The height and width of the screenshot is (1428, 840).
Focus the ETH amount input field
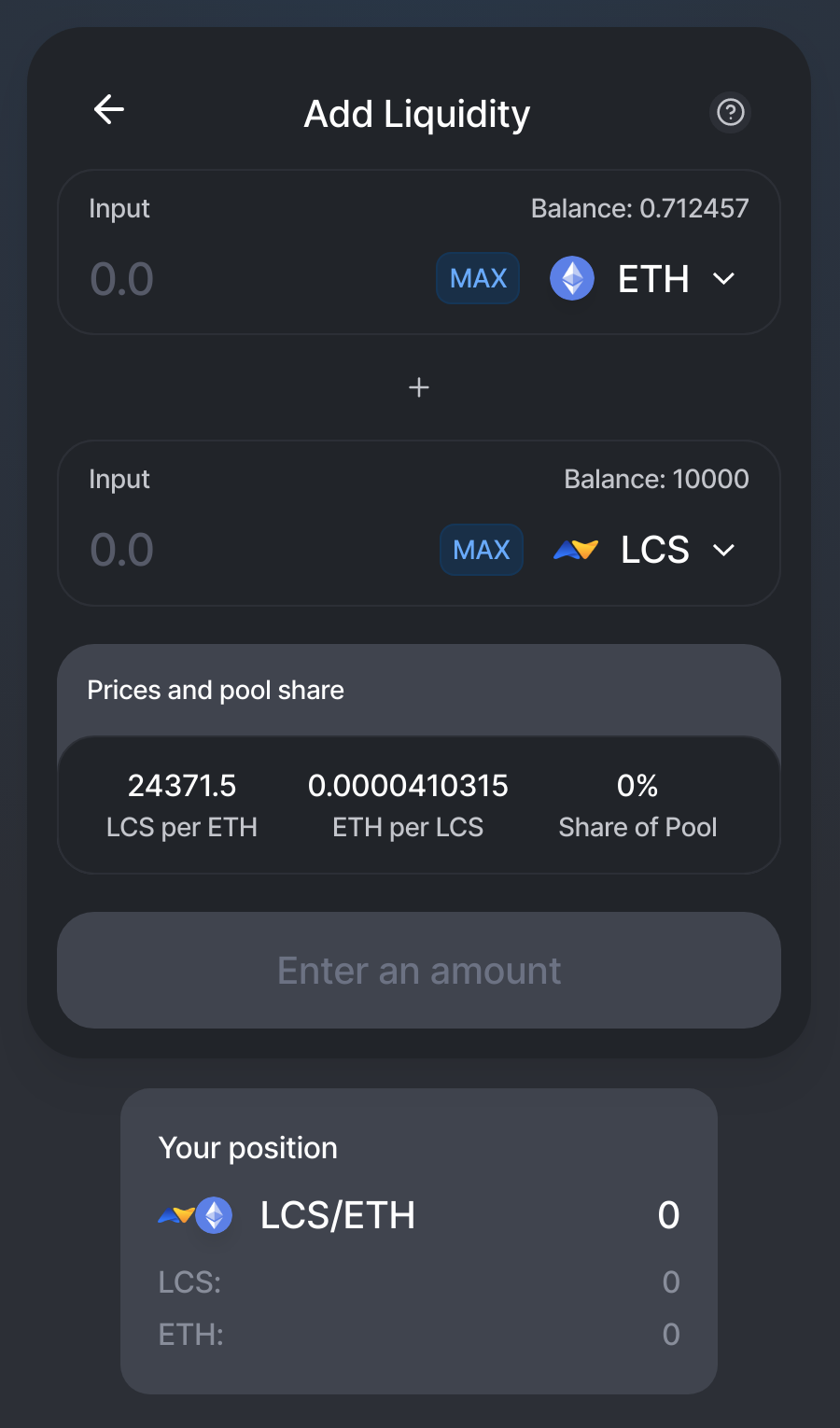coord(252,279)
